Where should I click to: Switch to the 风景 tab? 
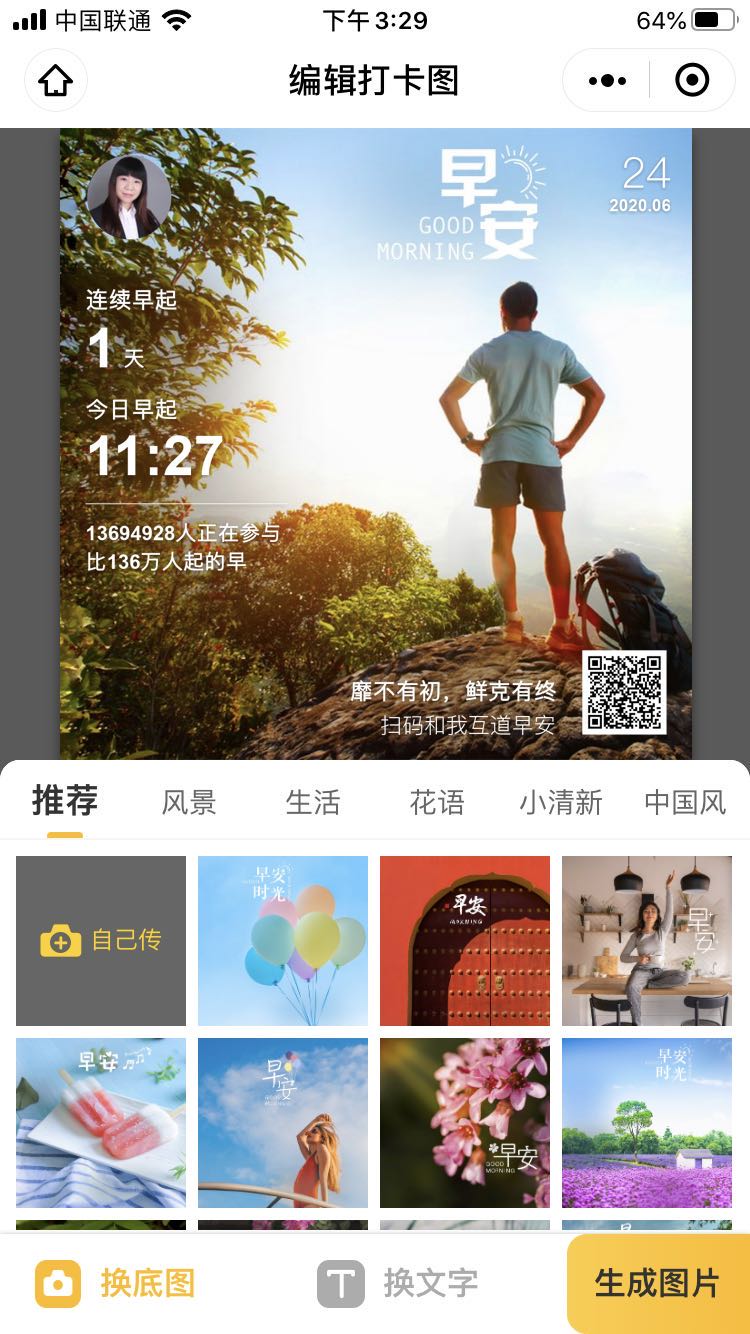[x=189, y=802]
